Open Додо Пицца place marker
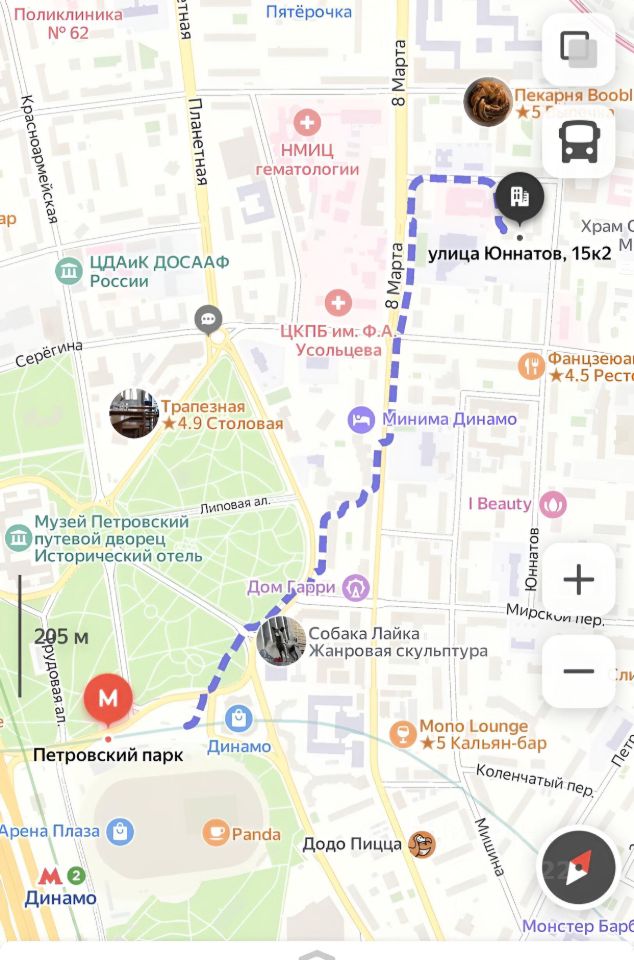The image size is (634, 960). pyautogui.click(x=422, y=845)
